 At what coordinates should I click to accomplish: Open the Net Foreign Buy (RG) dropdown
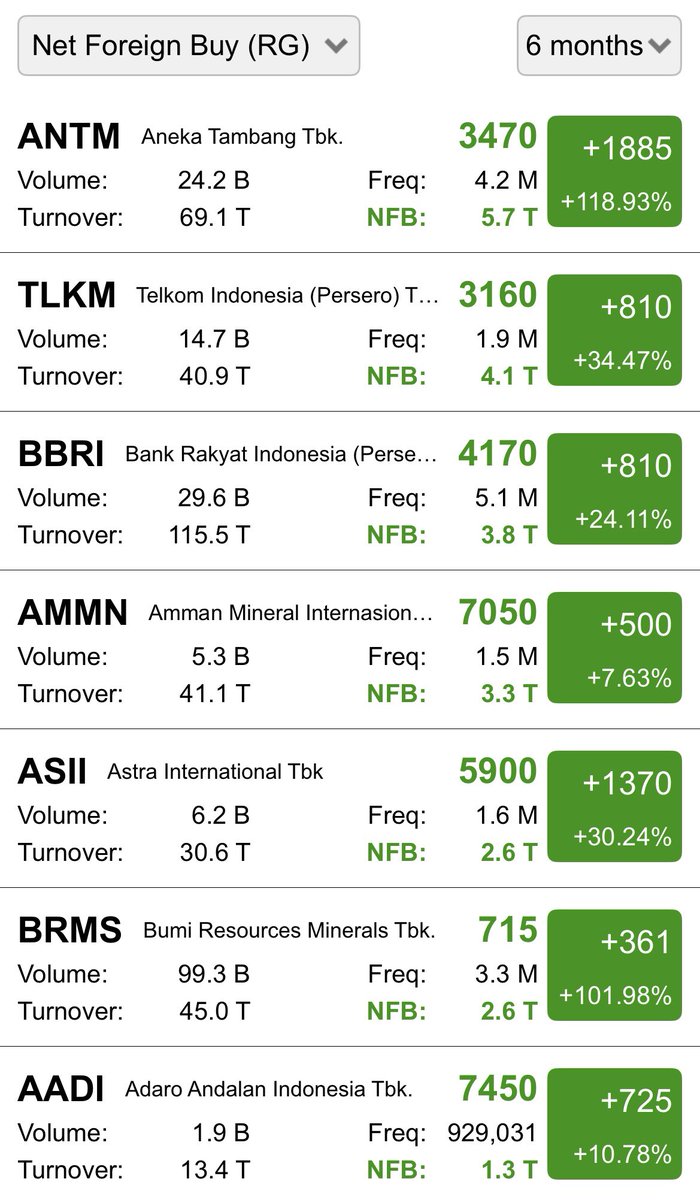[x=188, y=45]
